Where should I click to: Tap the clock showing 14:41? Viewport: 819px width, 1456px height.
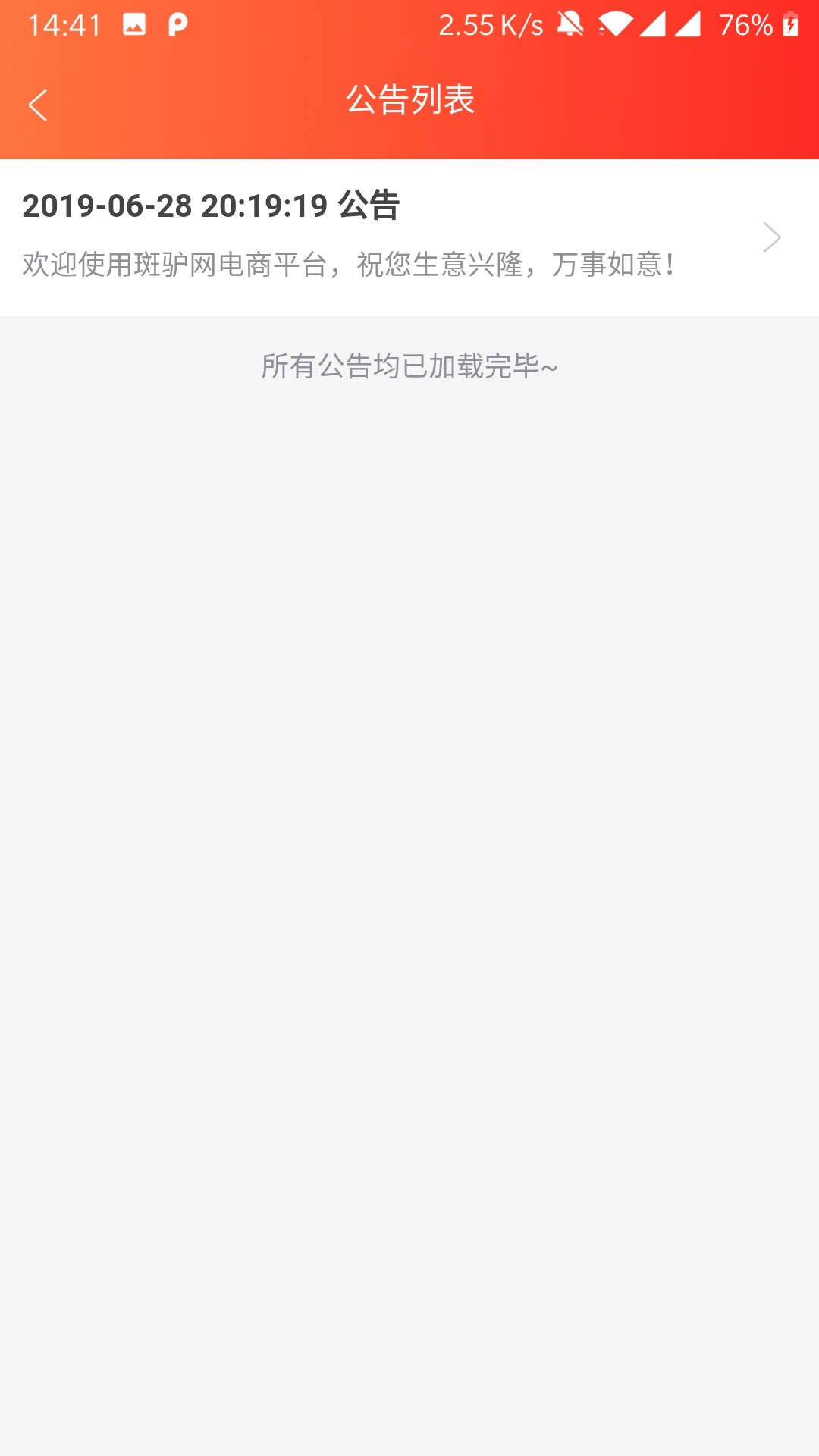click(x=64, y=25)
